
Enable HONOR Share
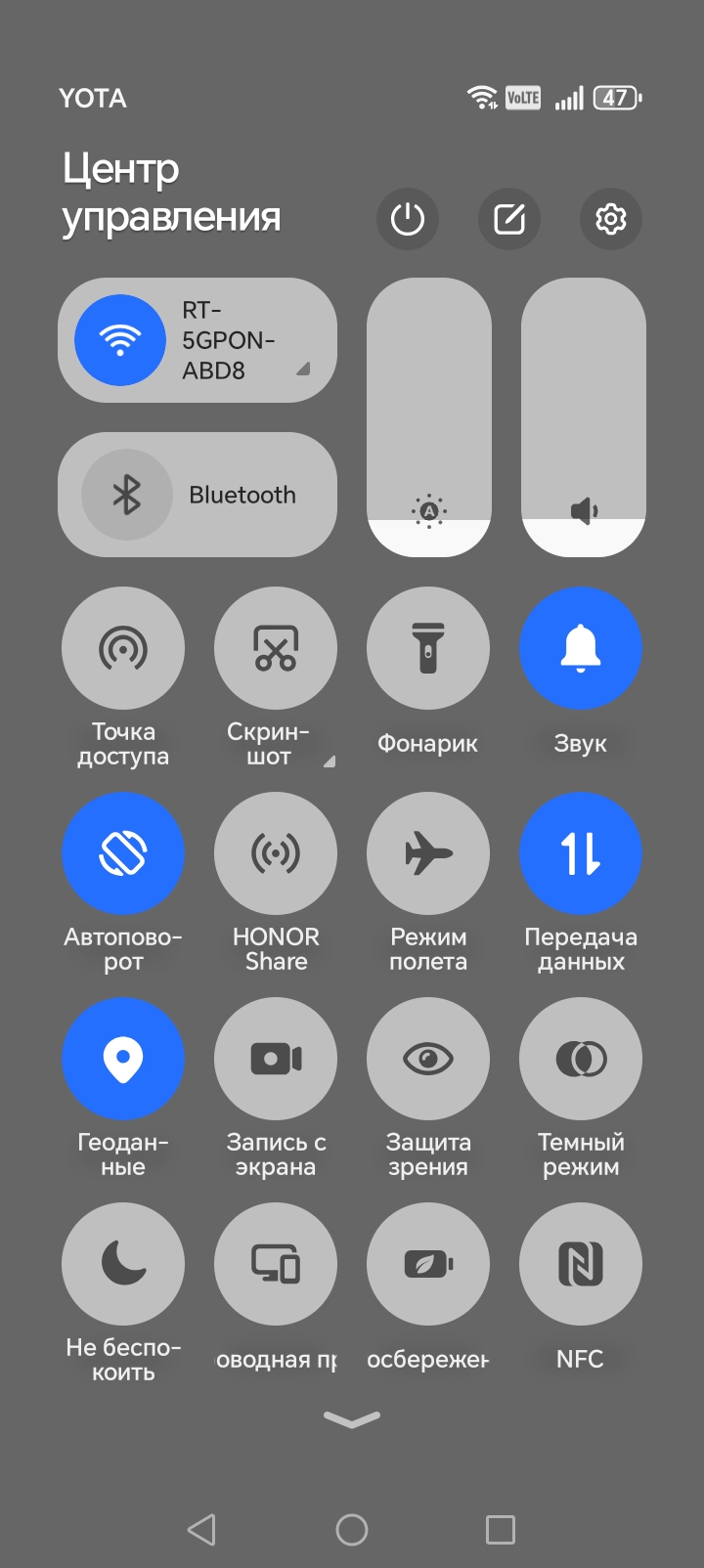276,853
